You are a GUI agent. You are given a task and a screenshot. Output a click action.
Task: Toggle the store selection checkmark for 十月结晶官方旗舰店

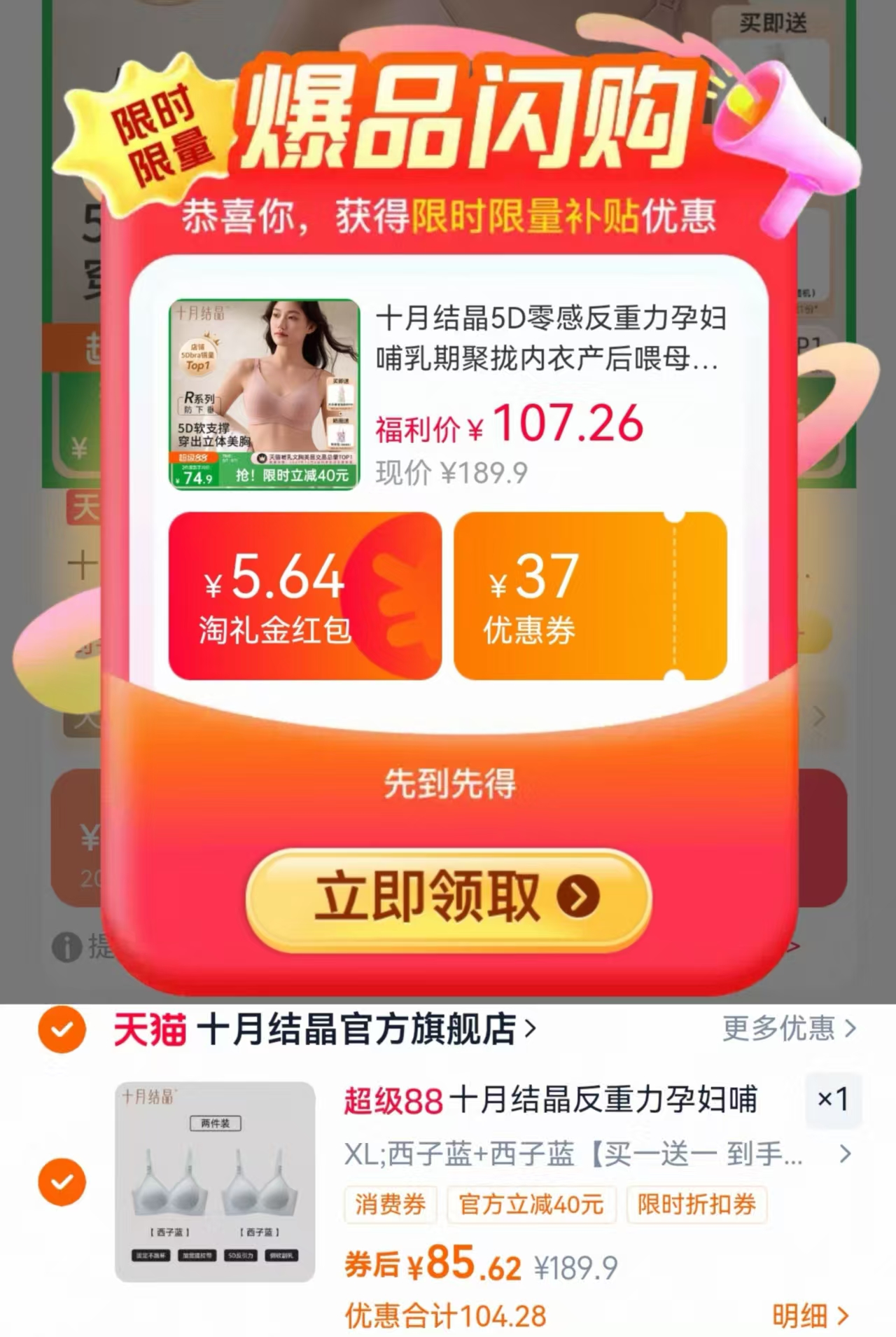62,1029
